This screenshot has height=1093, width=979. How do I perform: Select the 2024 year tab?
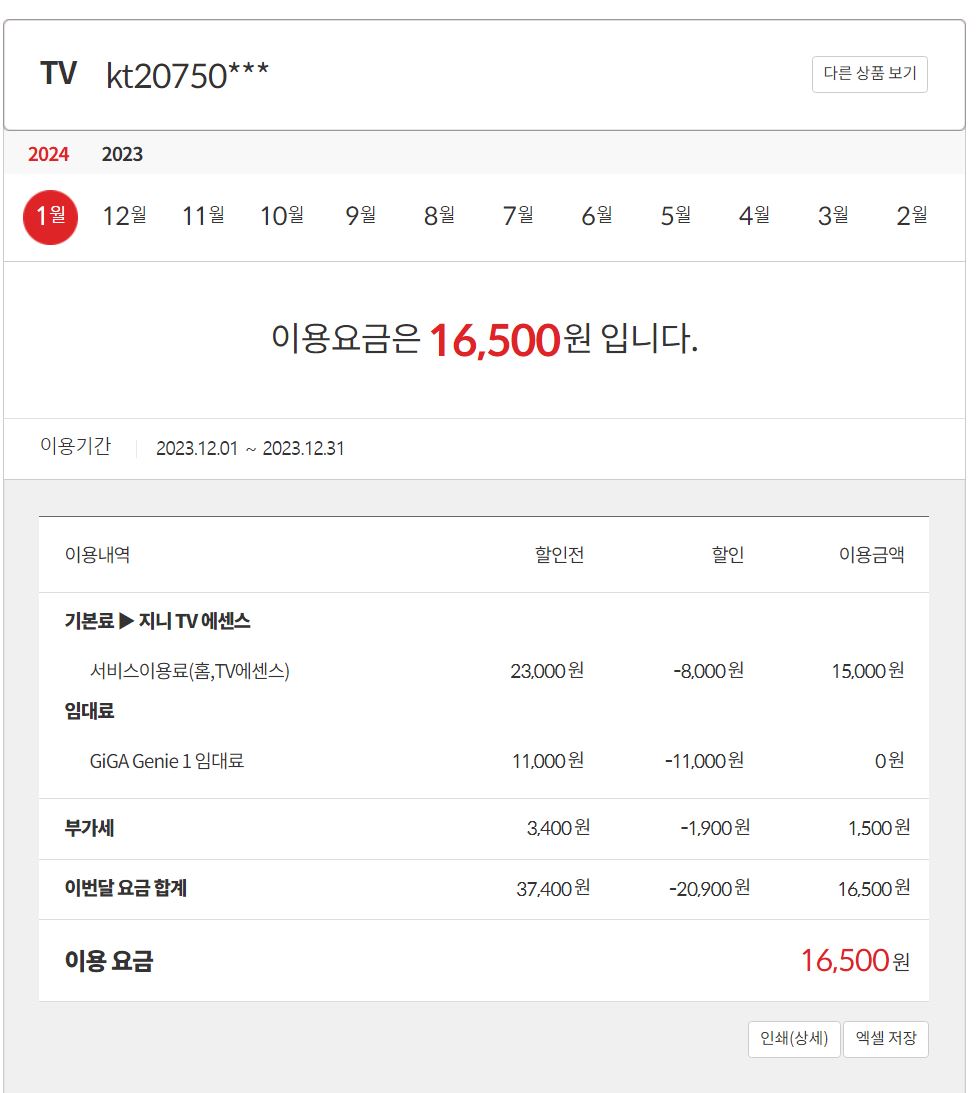[x=48, y=154]
